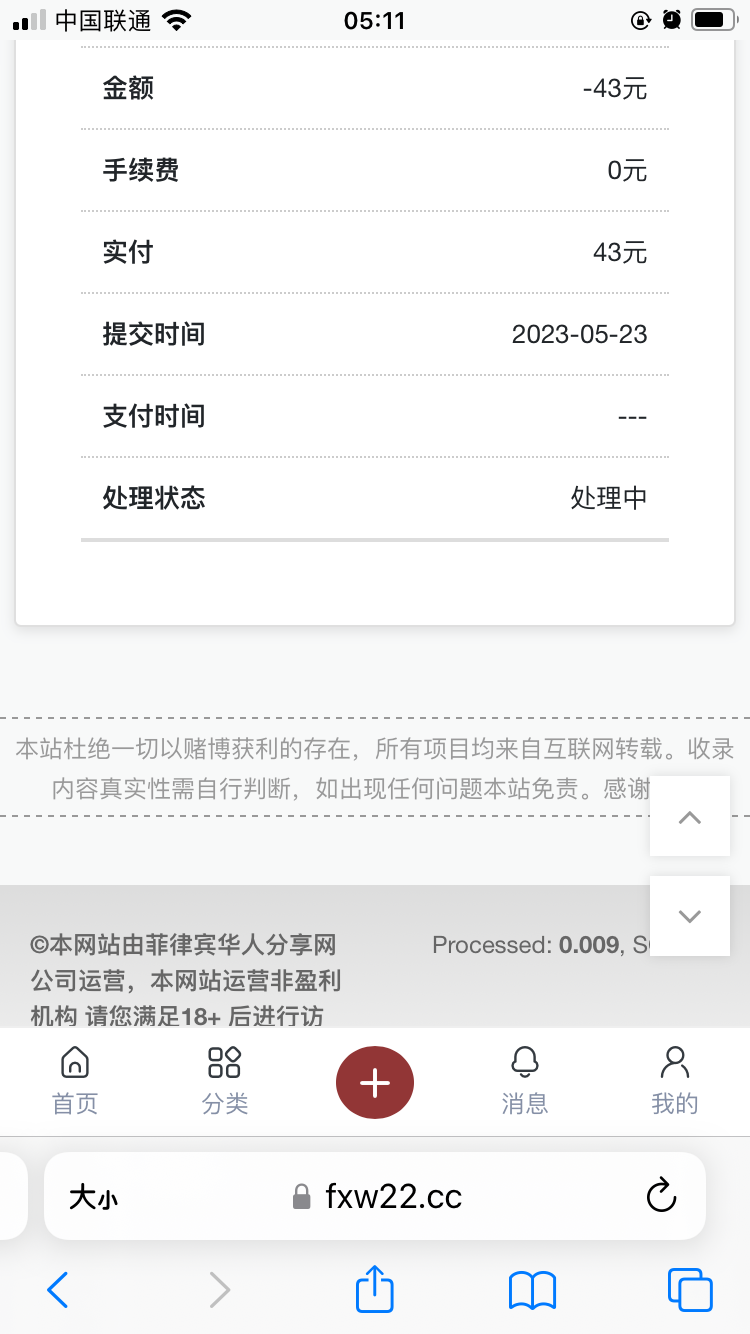Viewport: 750px width, 1334px height.
Task: Reload the current page
Action: click(x=661, y=1196)
